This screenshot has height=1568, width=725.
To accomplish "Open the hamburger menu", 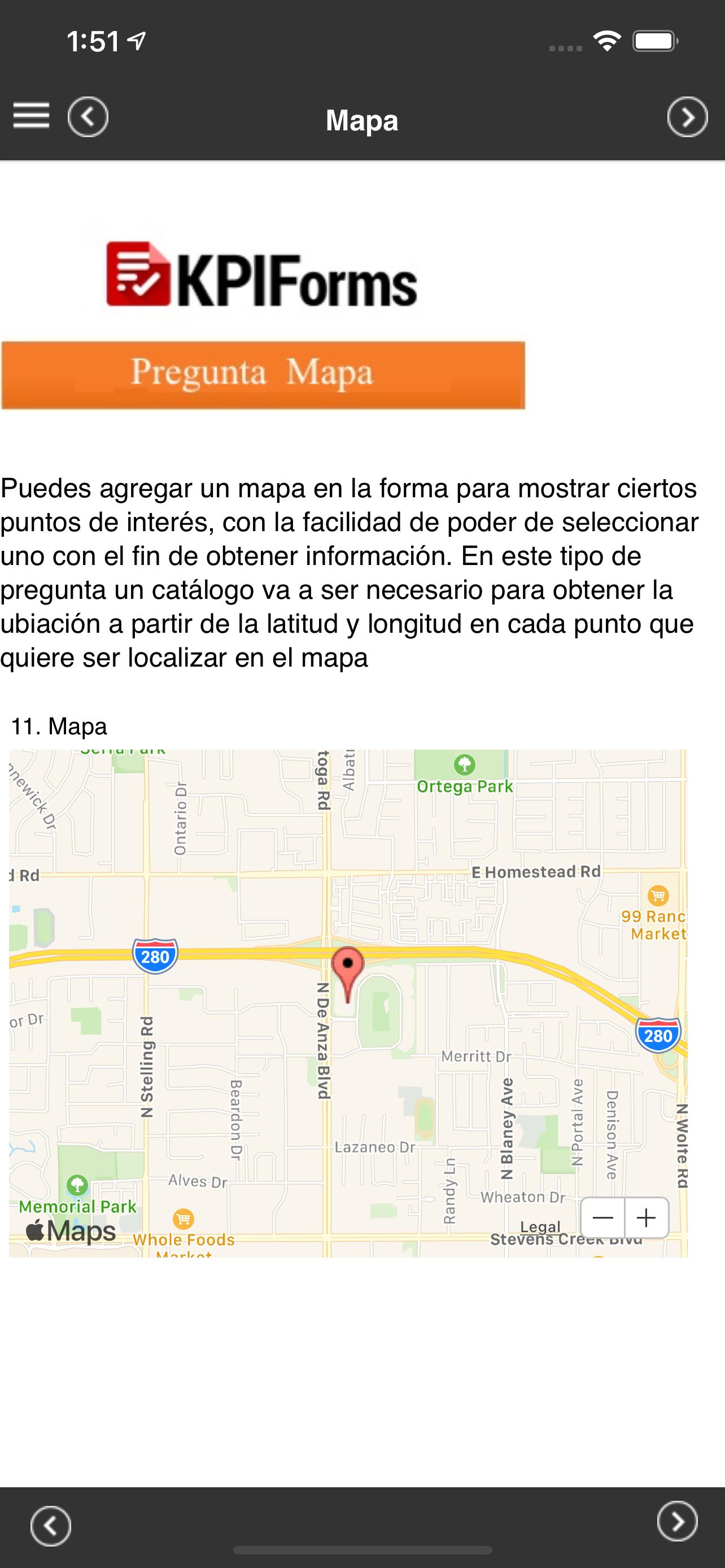I will (x=31, y=116).
